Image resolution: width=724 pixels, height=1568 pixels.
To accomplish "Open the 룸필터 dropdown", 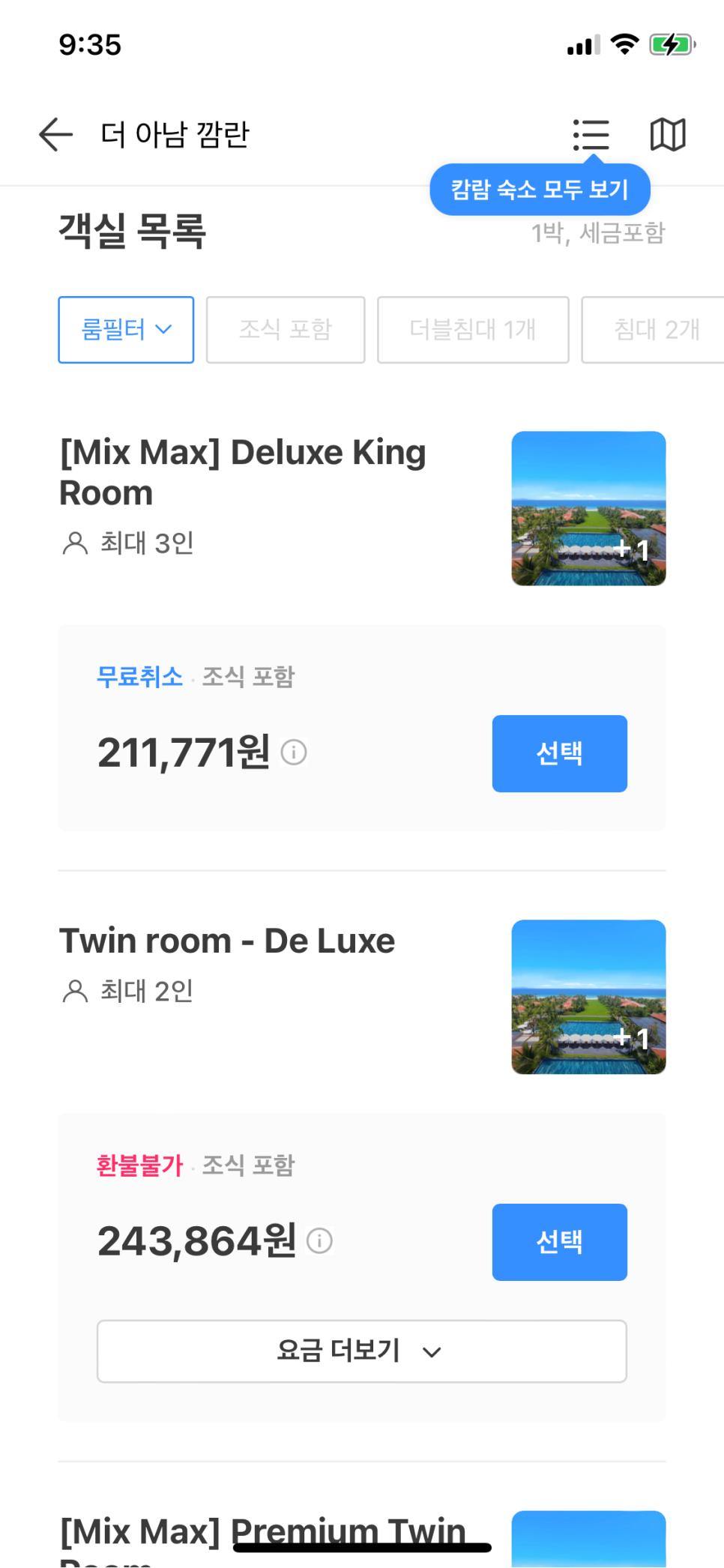I will [126, 330].
